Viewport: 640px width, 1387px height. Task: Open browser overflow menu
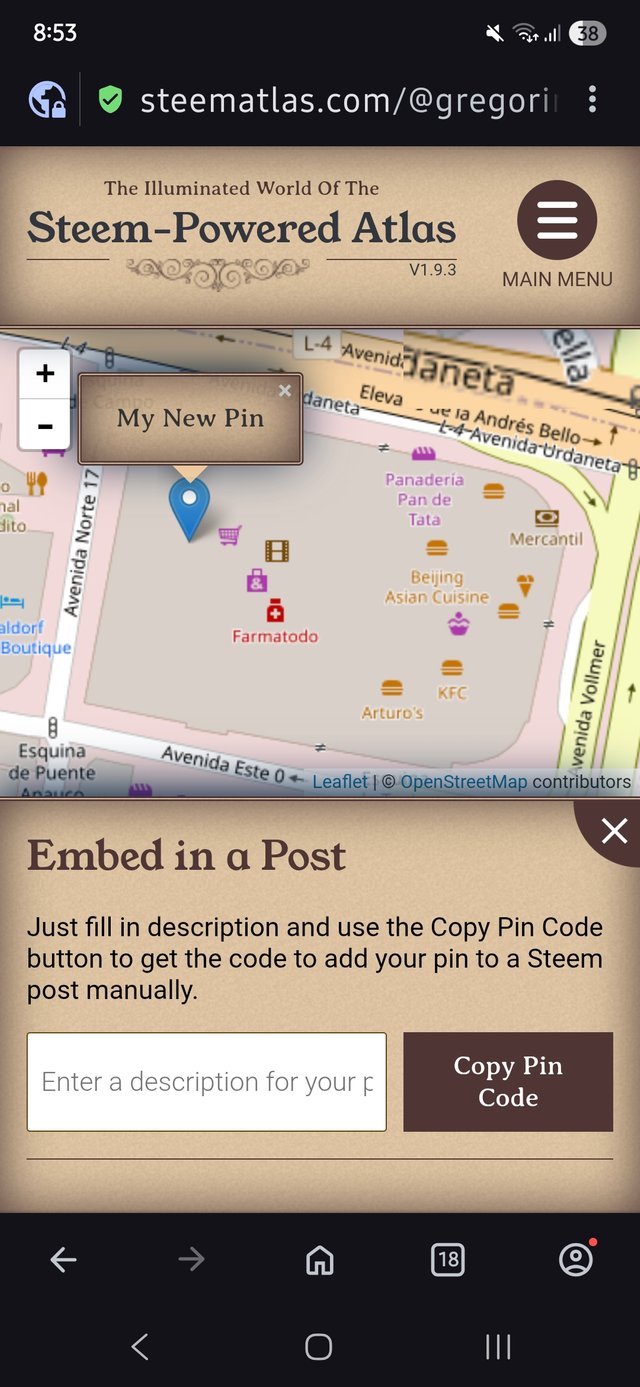(593, 99)
